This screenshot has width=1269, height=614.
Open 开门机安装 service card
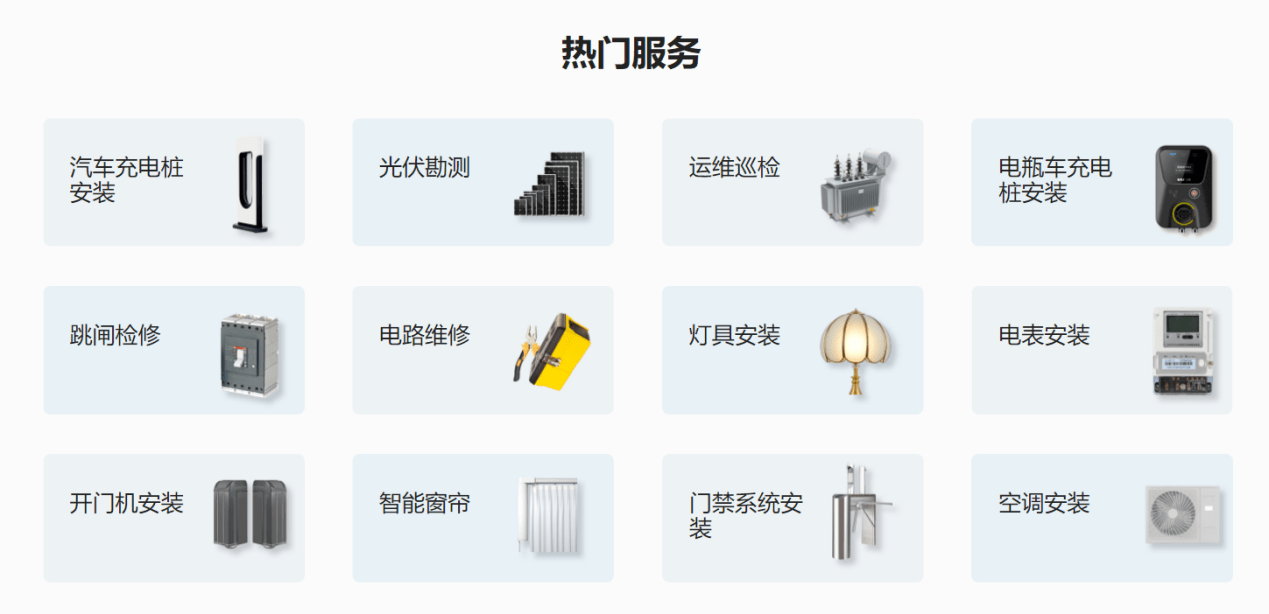coord(173,517)
